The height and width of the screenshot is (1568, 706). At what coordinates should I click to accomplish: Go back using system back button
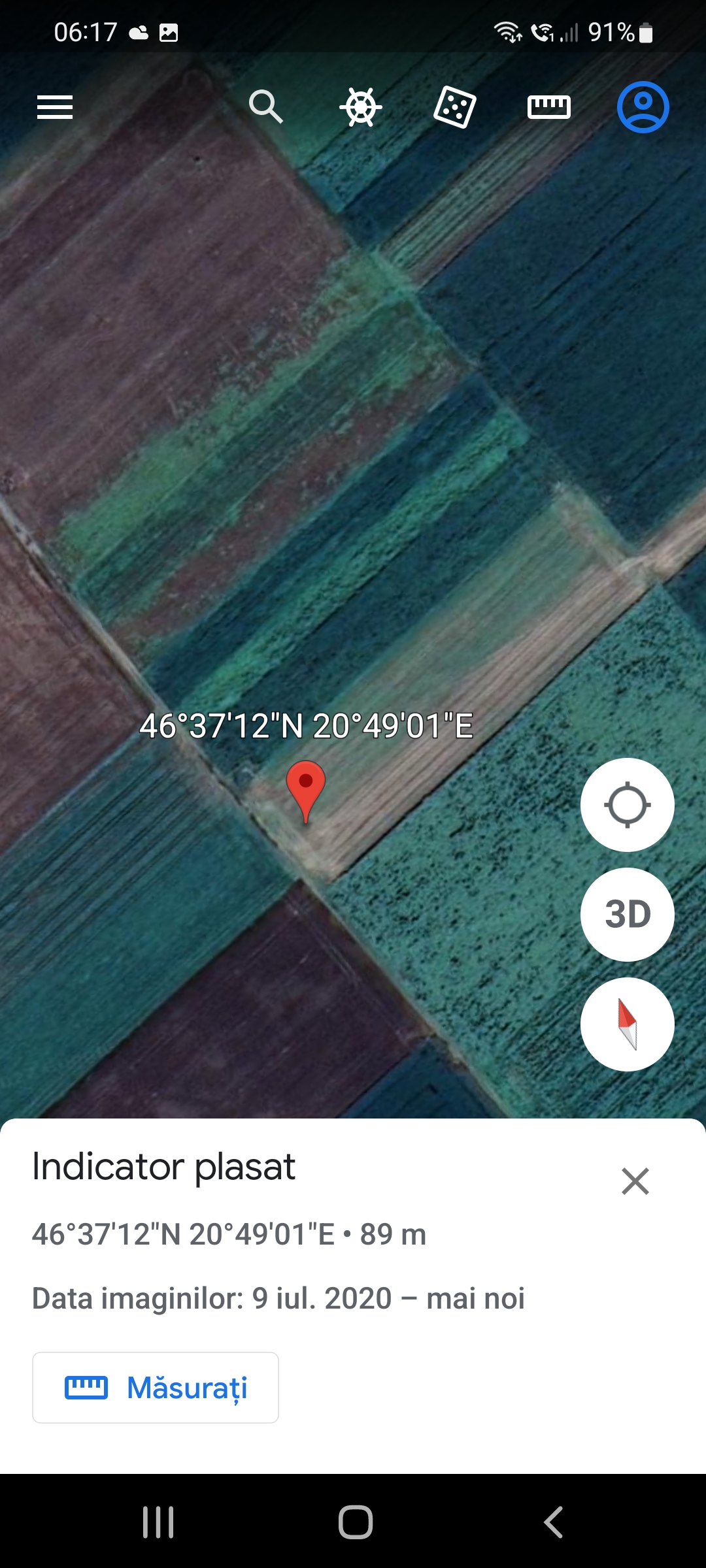click(553, 1522)
